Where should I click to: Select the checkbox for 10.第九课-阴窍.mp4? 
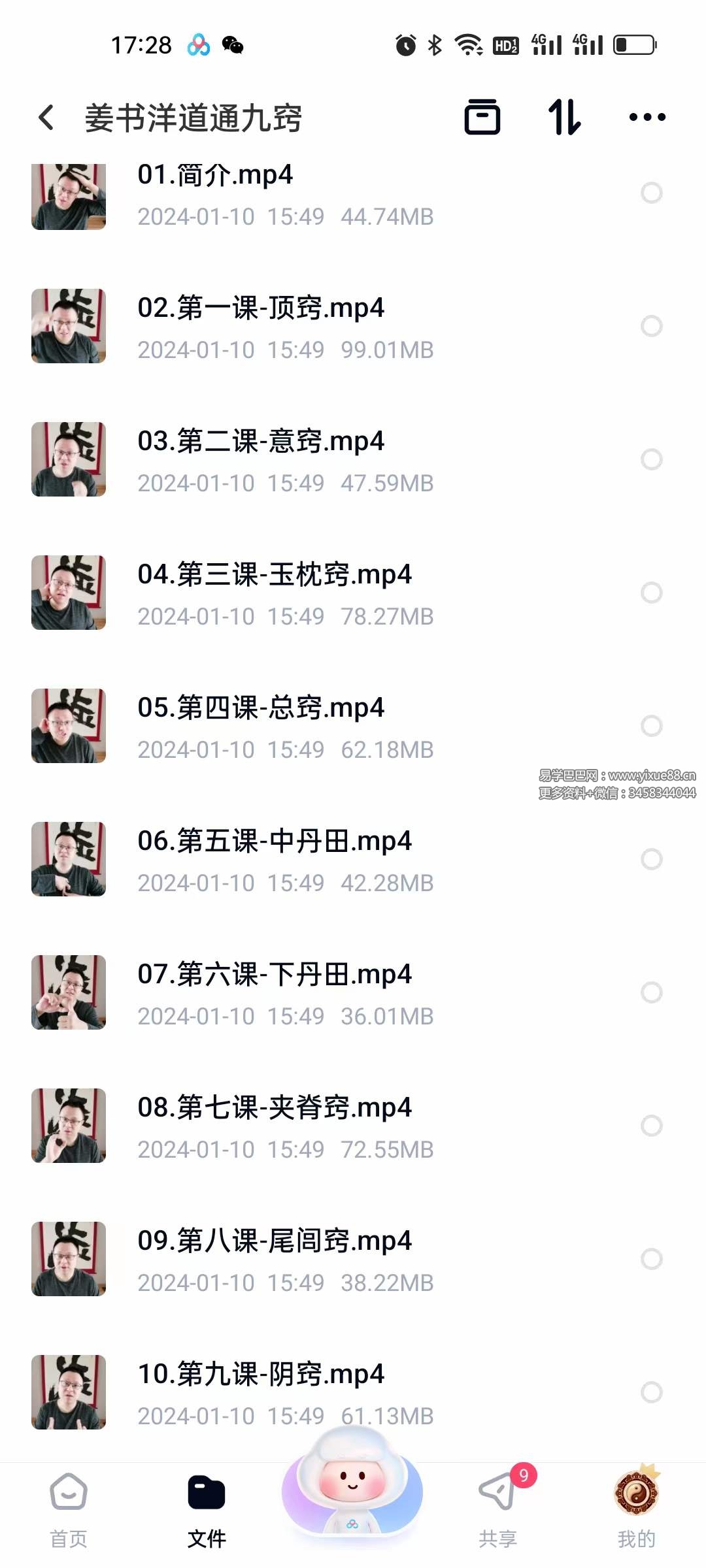(652, 1392)
